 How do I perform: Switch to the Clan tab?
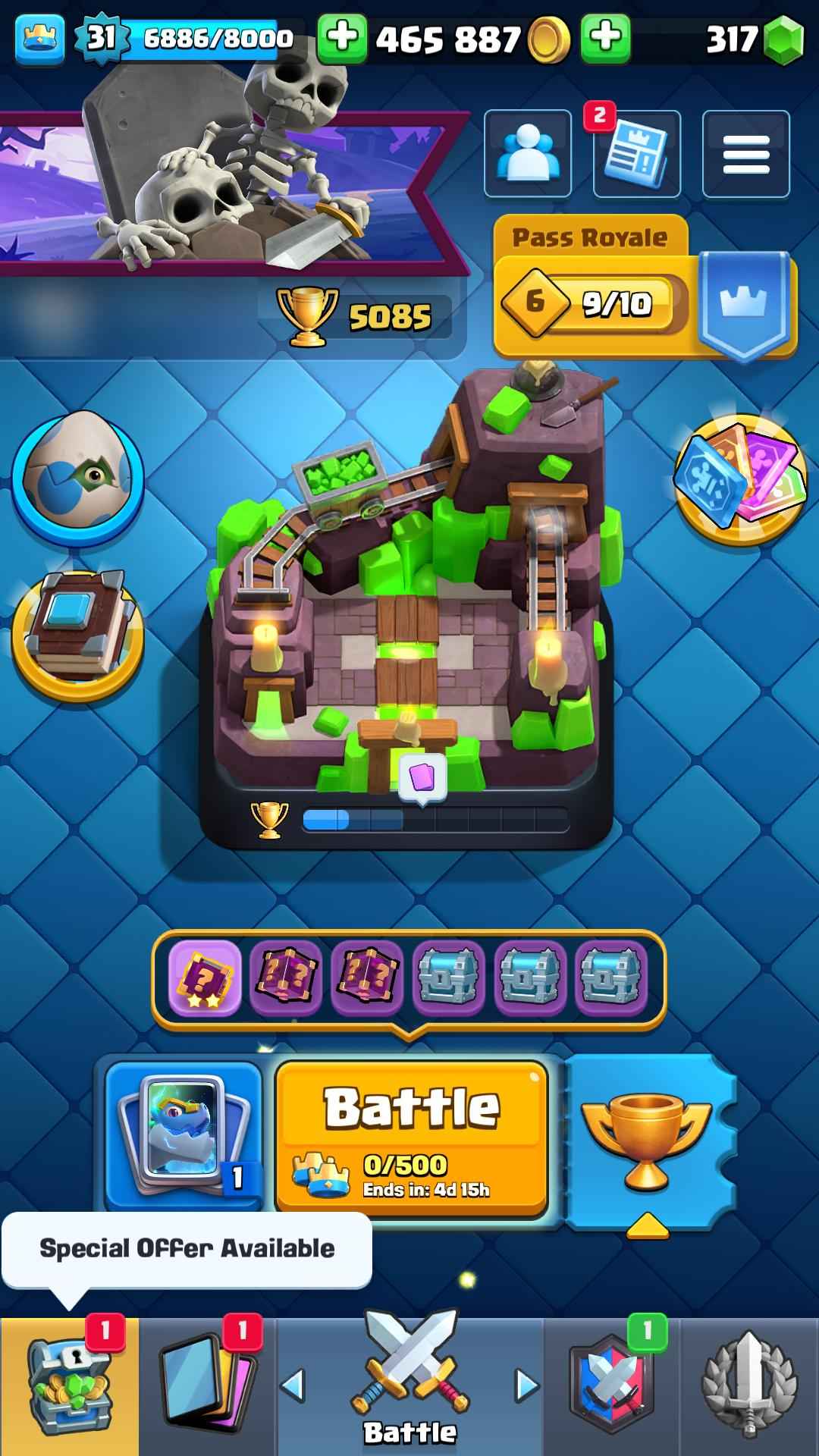(x=611, y=1386)
